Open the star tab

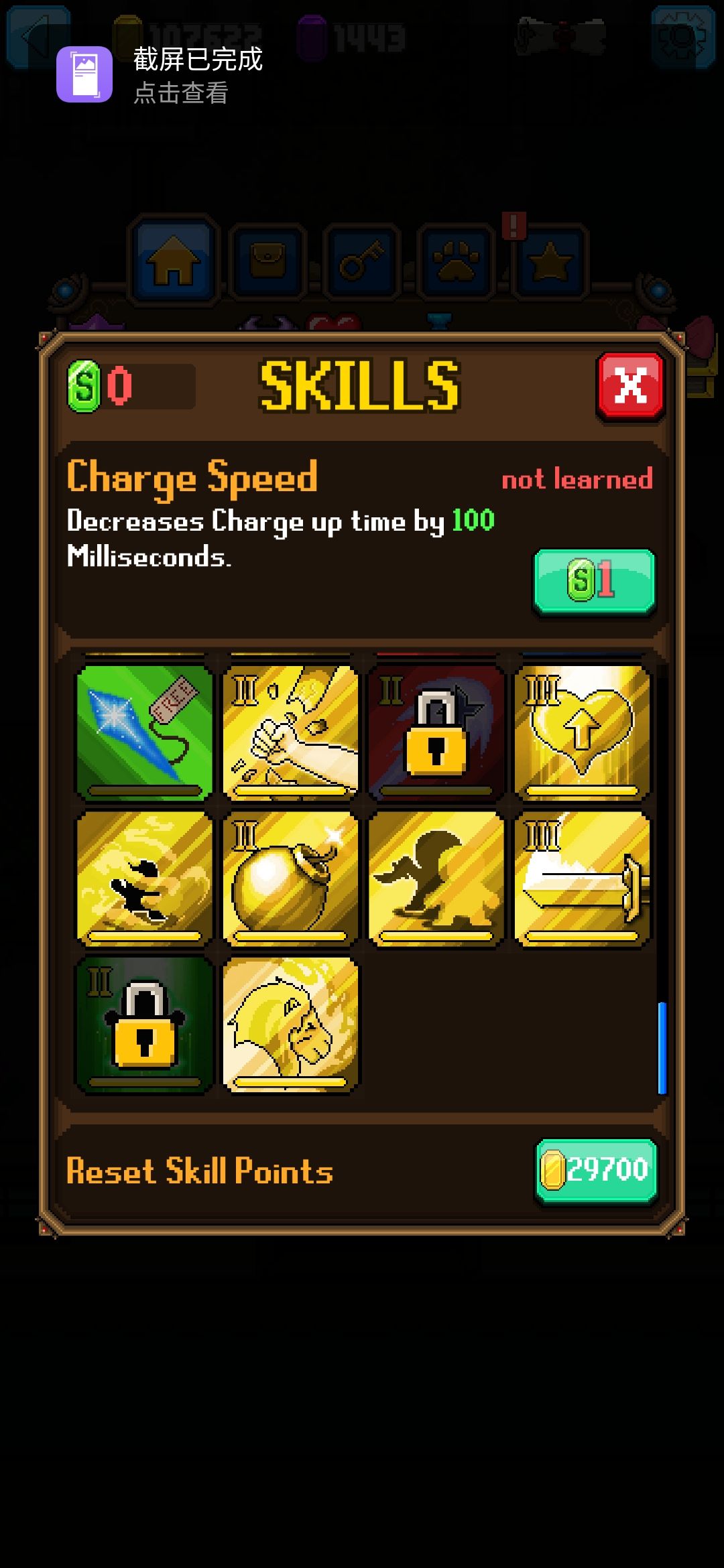[x=548, y=263]
